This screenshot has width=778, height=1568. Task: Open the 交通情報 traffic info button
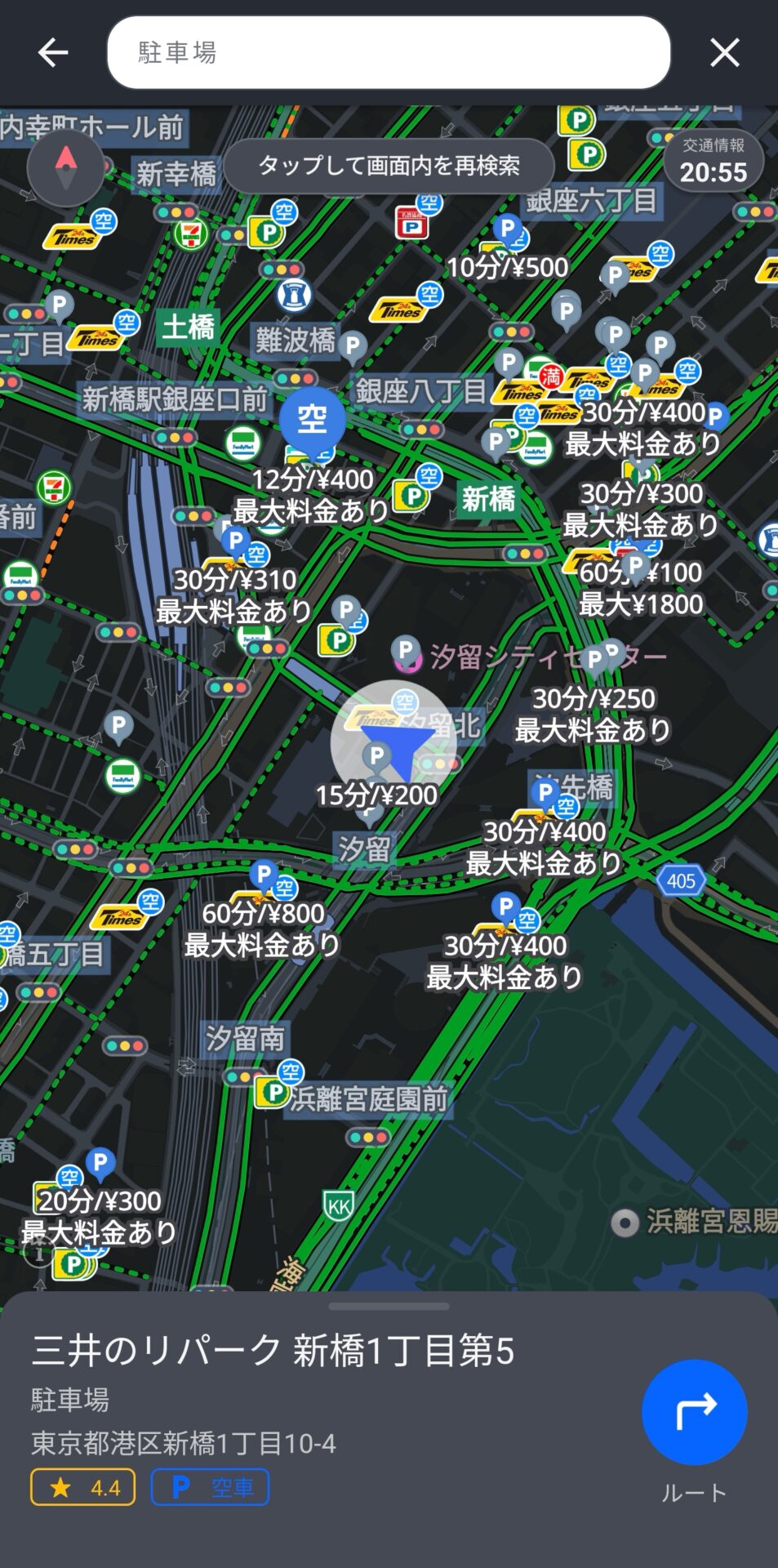(713, 162)
